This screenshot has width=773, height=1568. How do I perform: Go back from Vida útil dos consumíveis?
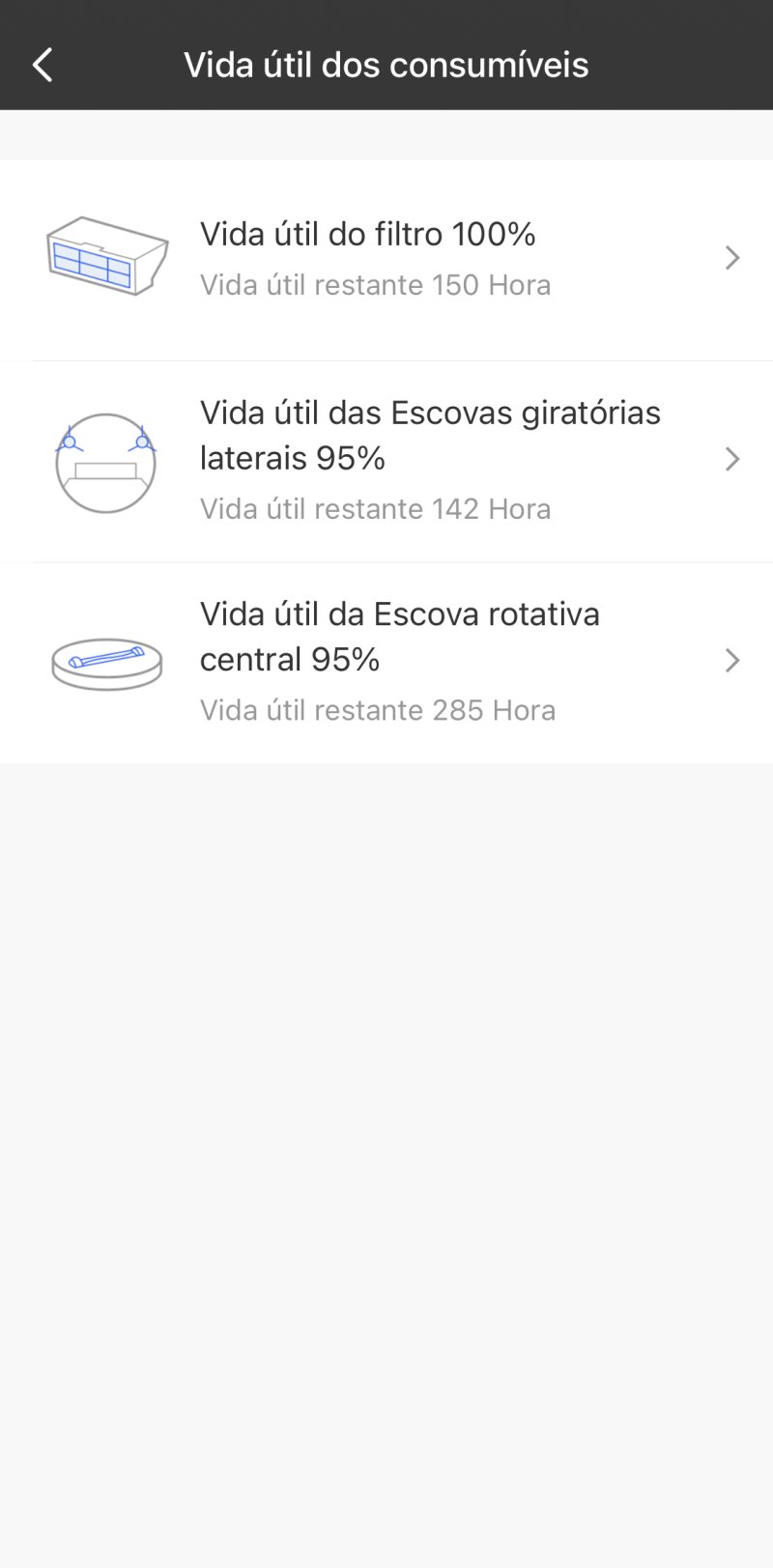43,65
